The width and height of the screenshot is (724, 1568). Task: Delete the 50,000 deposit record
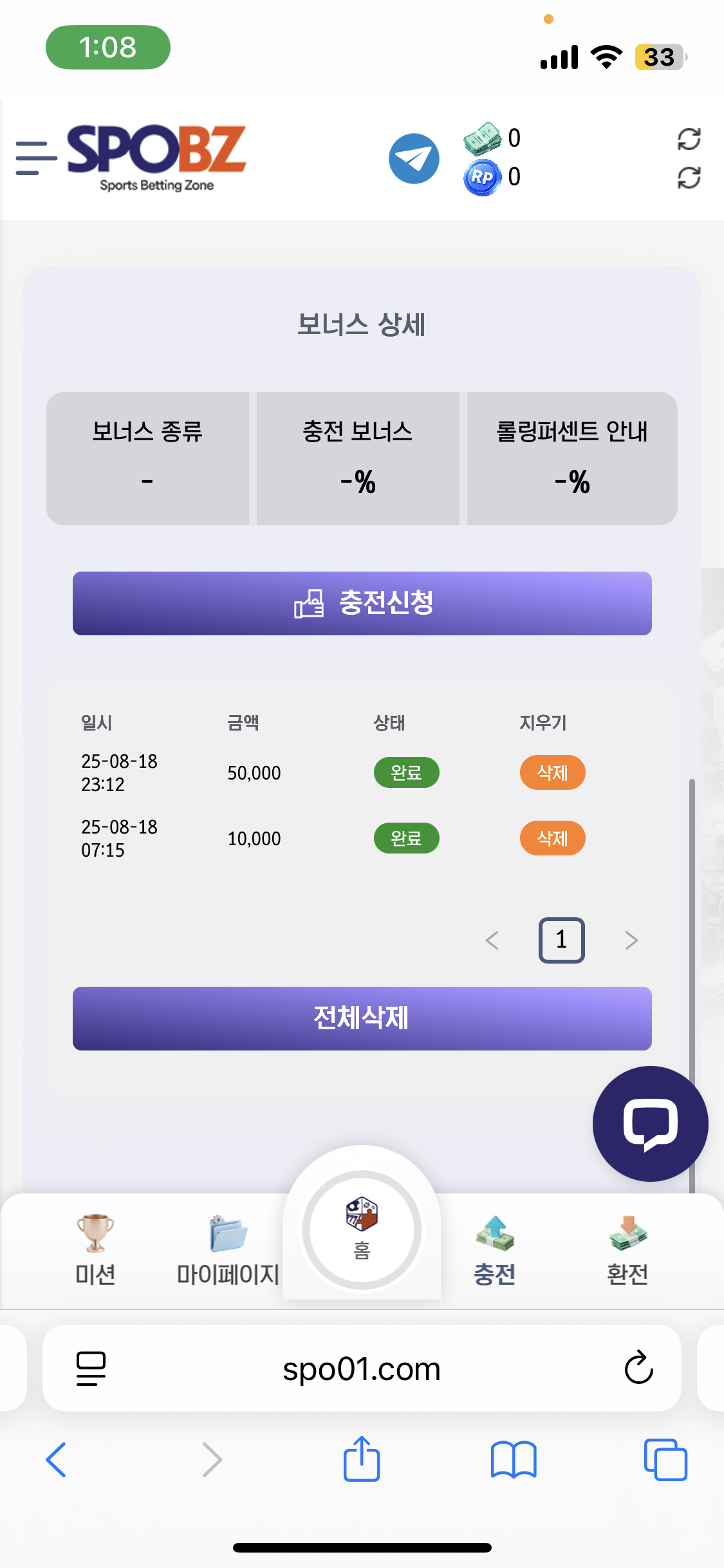point(552,772)
